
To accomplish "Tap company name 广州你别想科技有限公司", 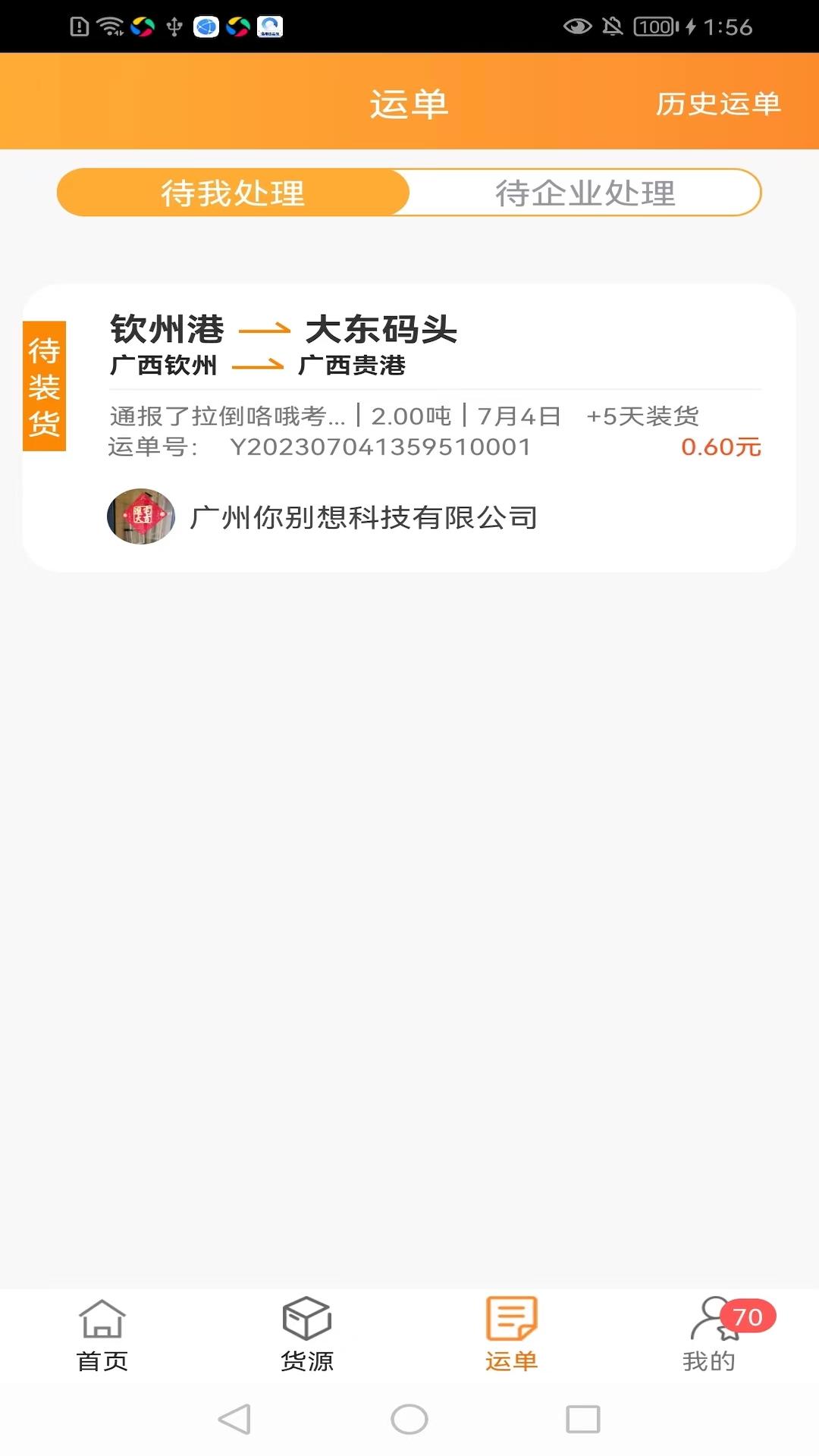I will point(362,518).
